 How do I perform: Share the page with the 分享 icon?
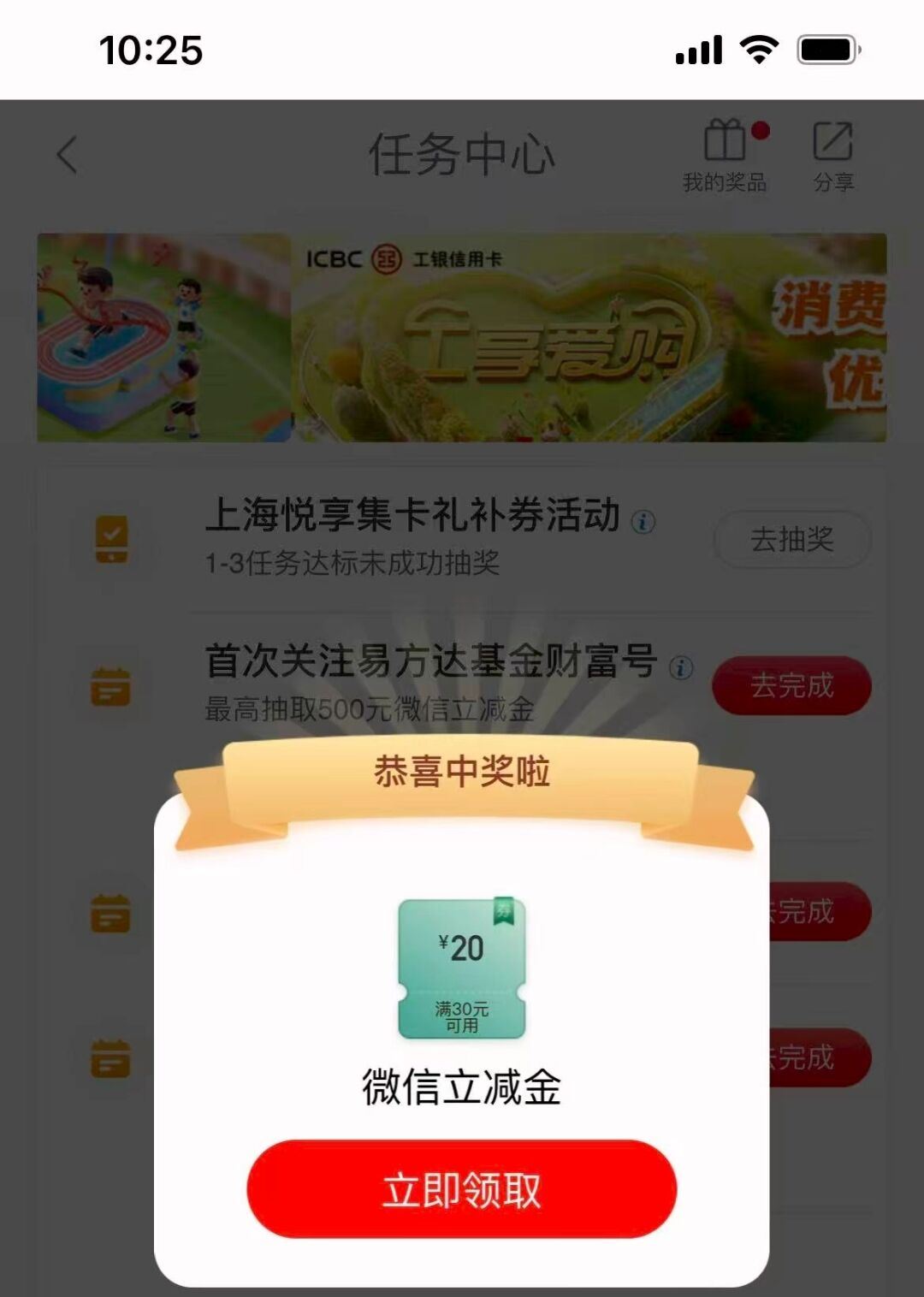pos(832,155)
